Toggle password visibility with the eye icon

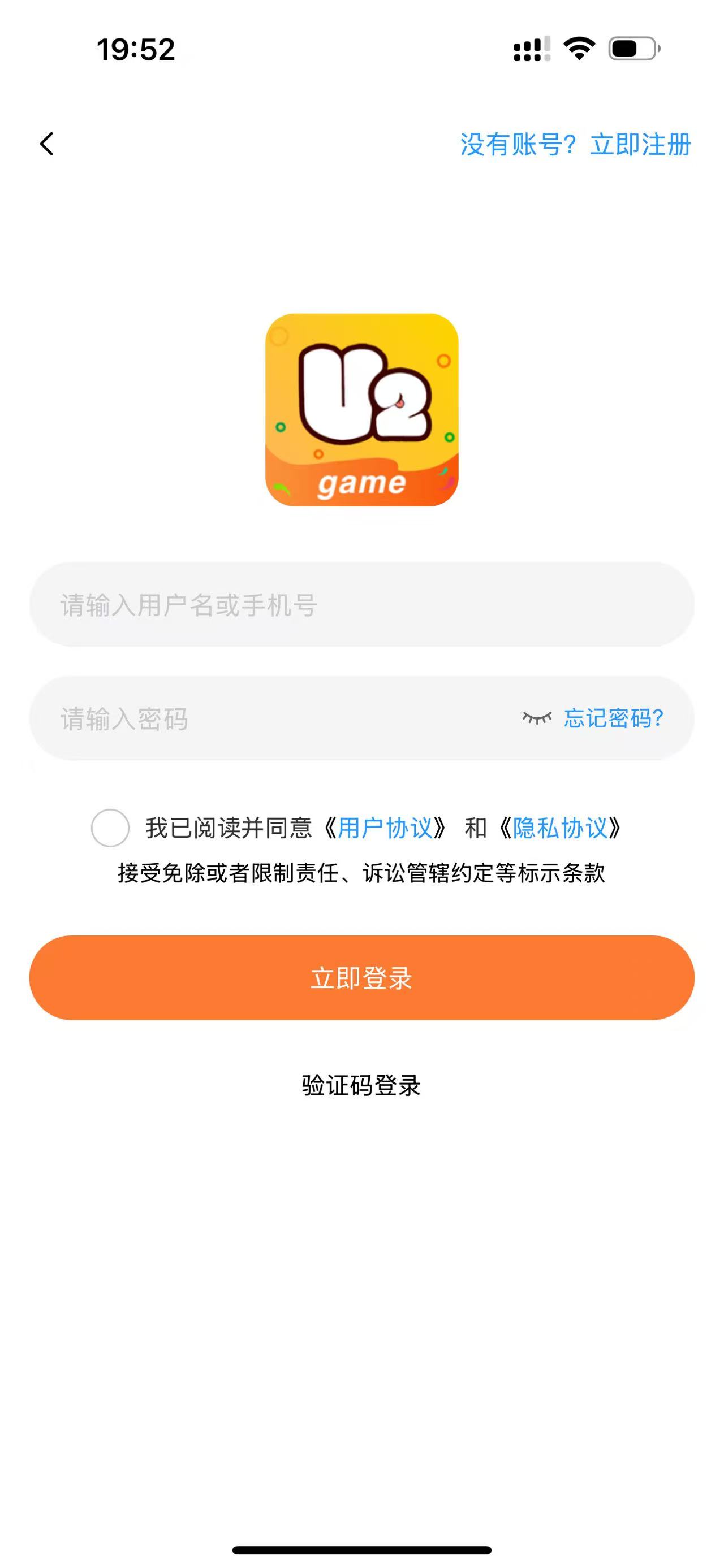pos(536,718)
